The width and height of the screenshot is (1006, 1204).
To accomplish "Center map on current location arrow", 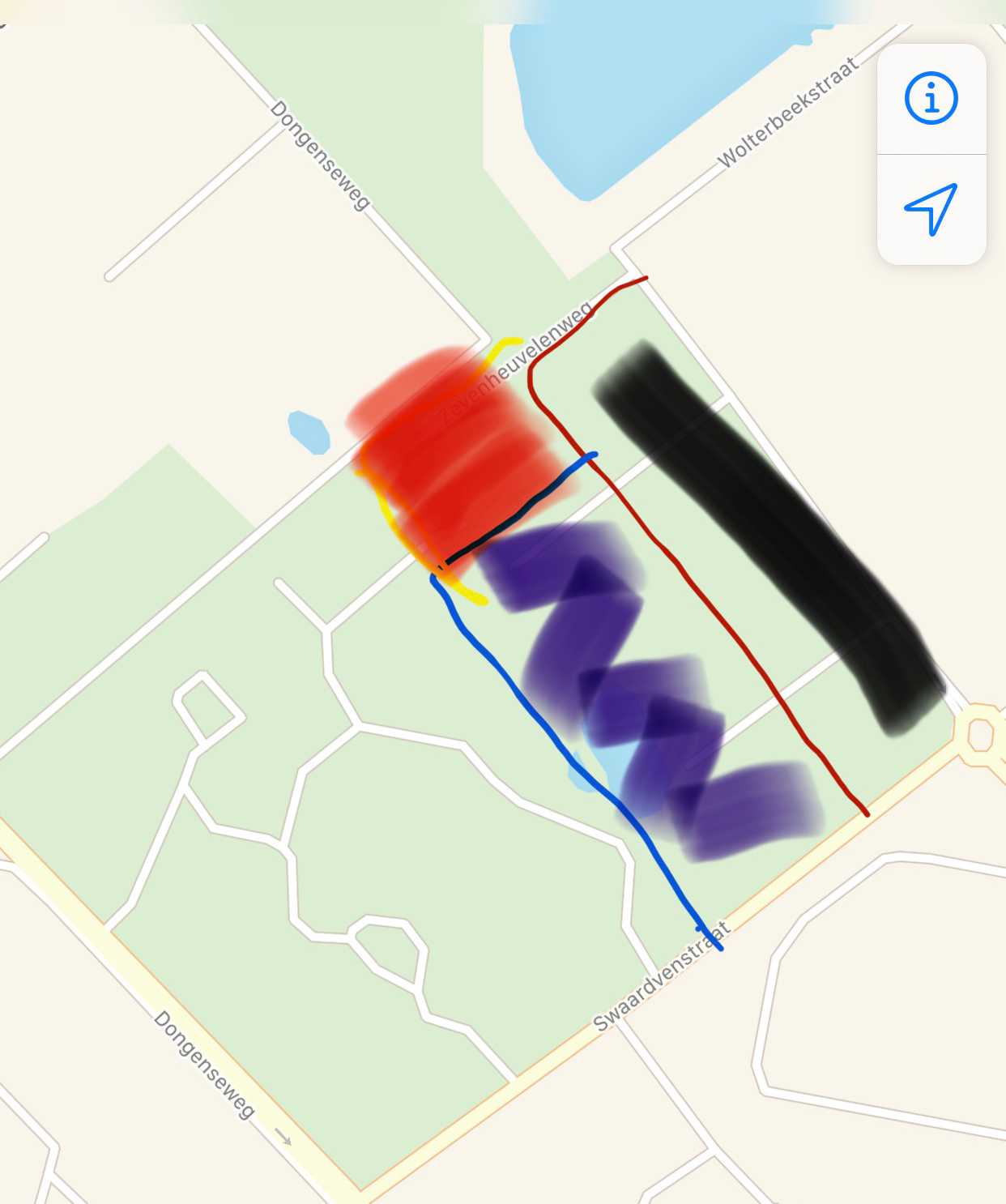I will click(931, 209).
